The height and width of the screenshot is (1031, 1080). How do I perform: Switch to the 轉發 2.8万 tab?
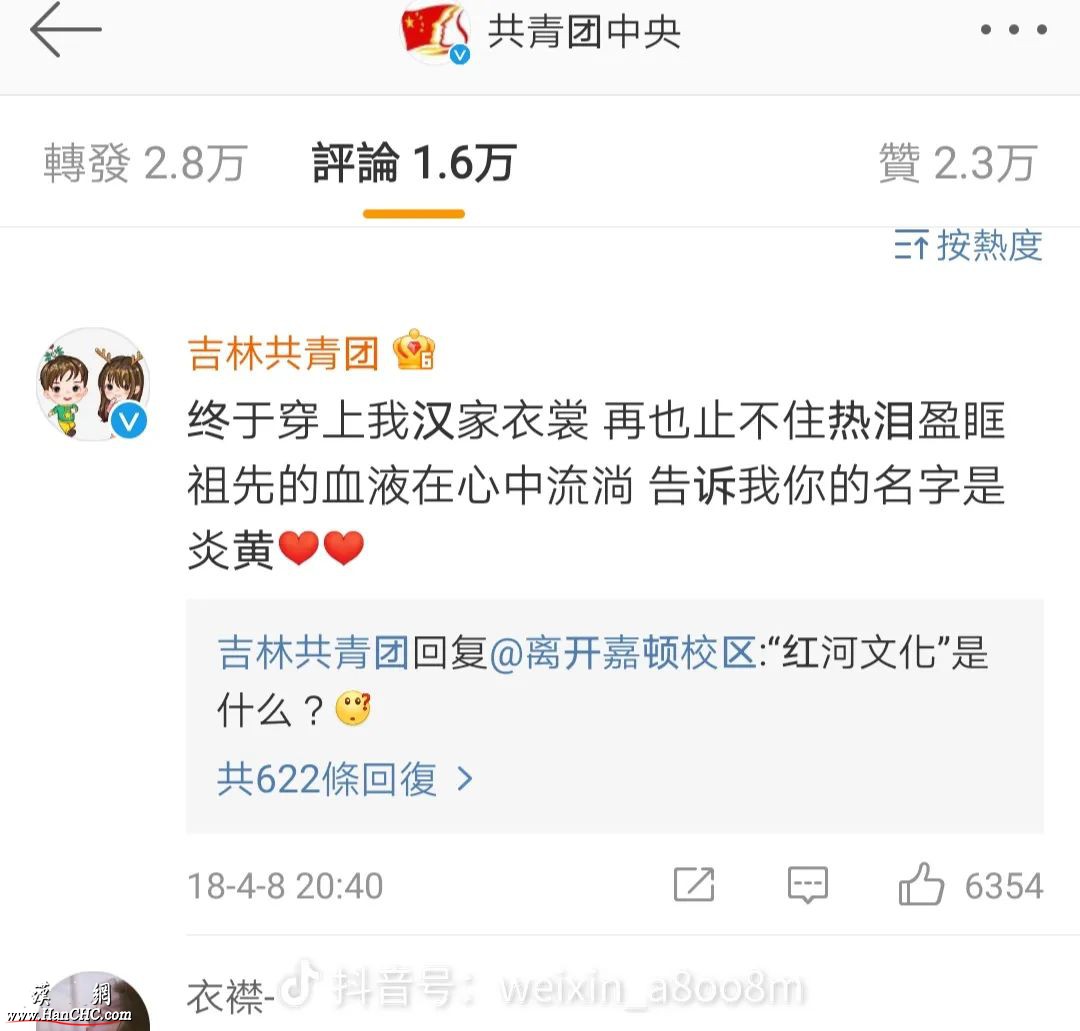pos(145,163)
